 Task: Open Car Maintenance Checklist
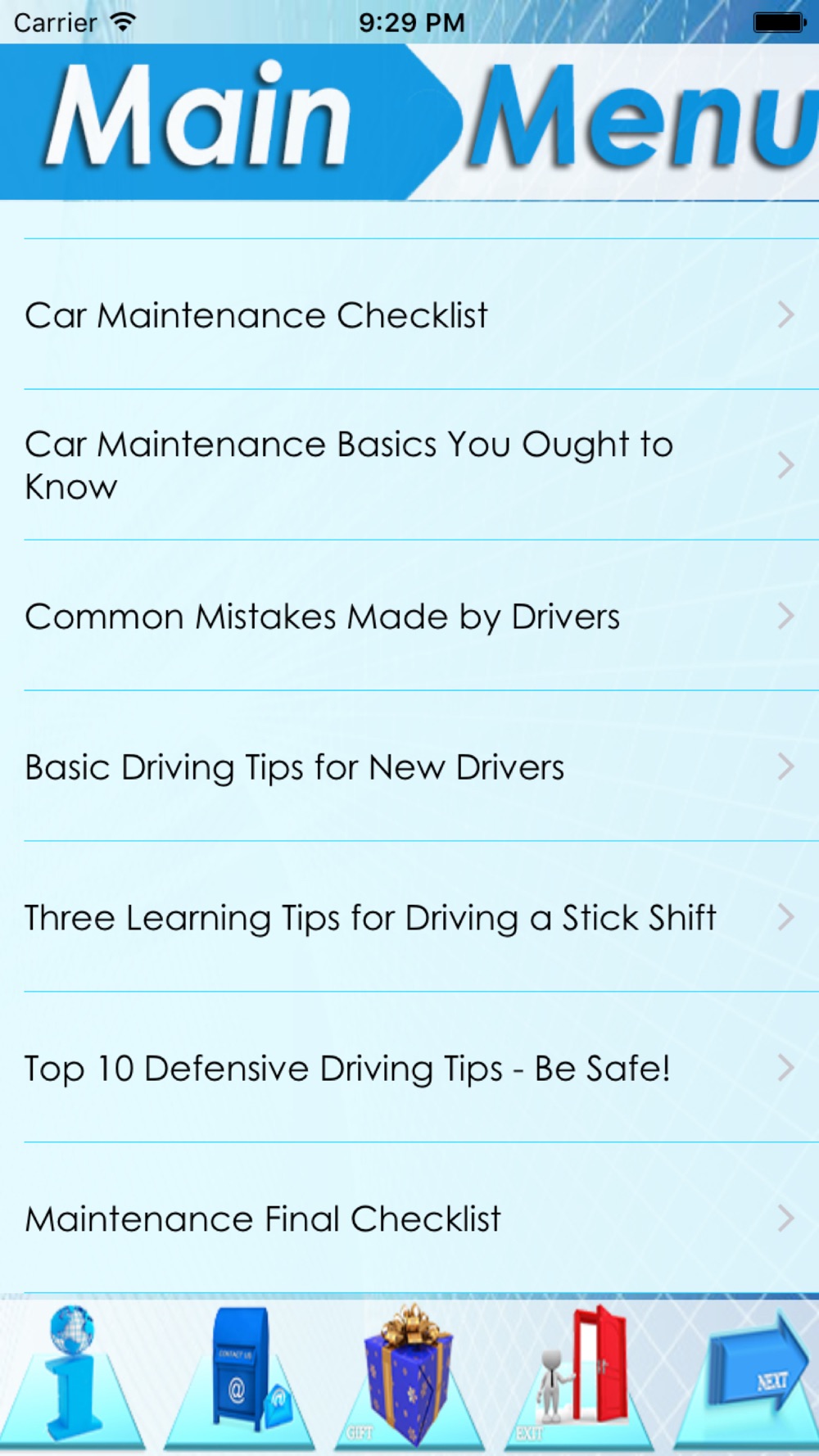pyautogui.click(x=409, y=314)
